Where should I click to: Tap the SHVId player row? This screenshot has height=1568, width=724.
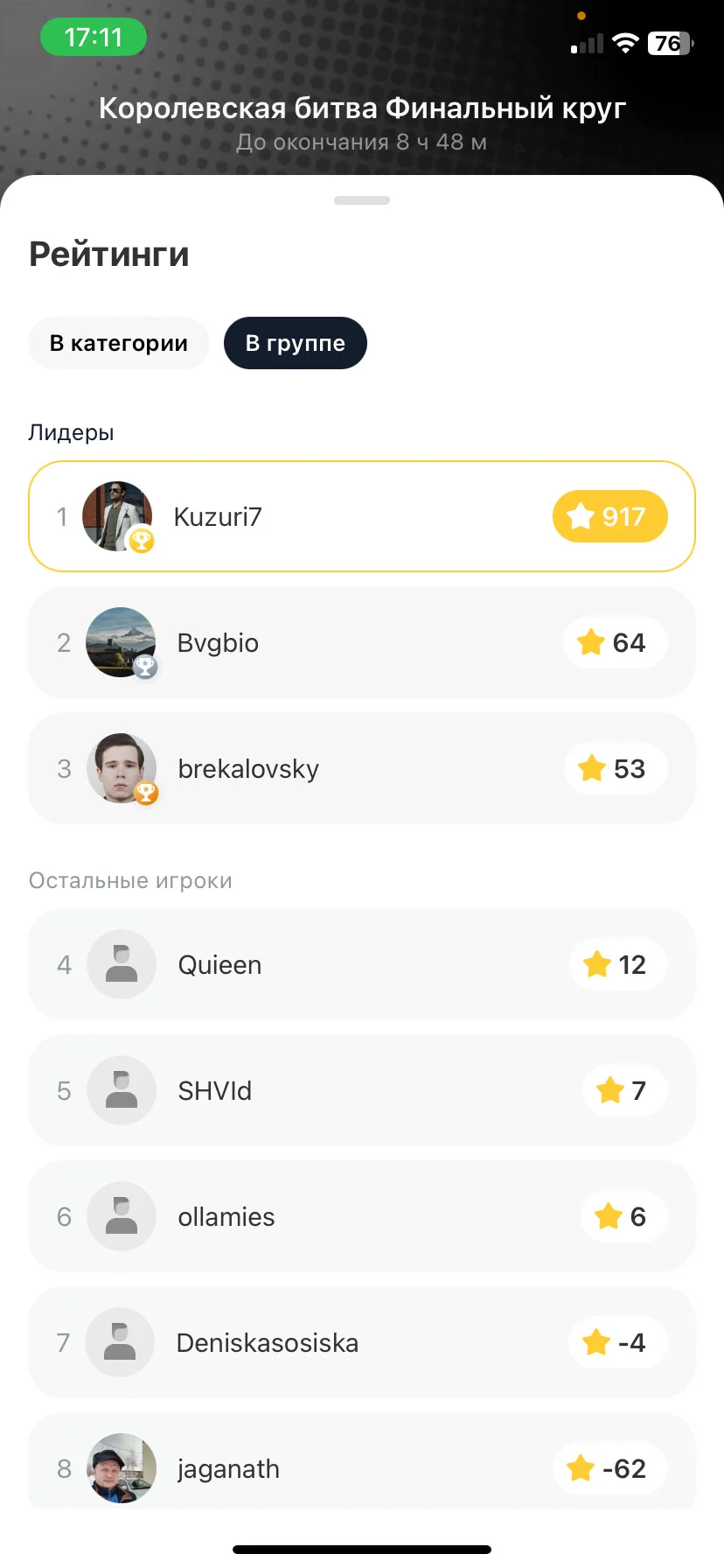tap(362, 1090)
